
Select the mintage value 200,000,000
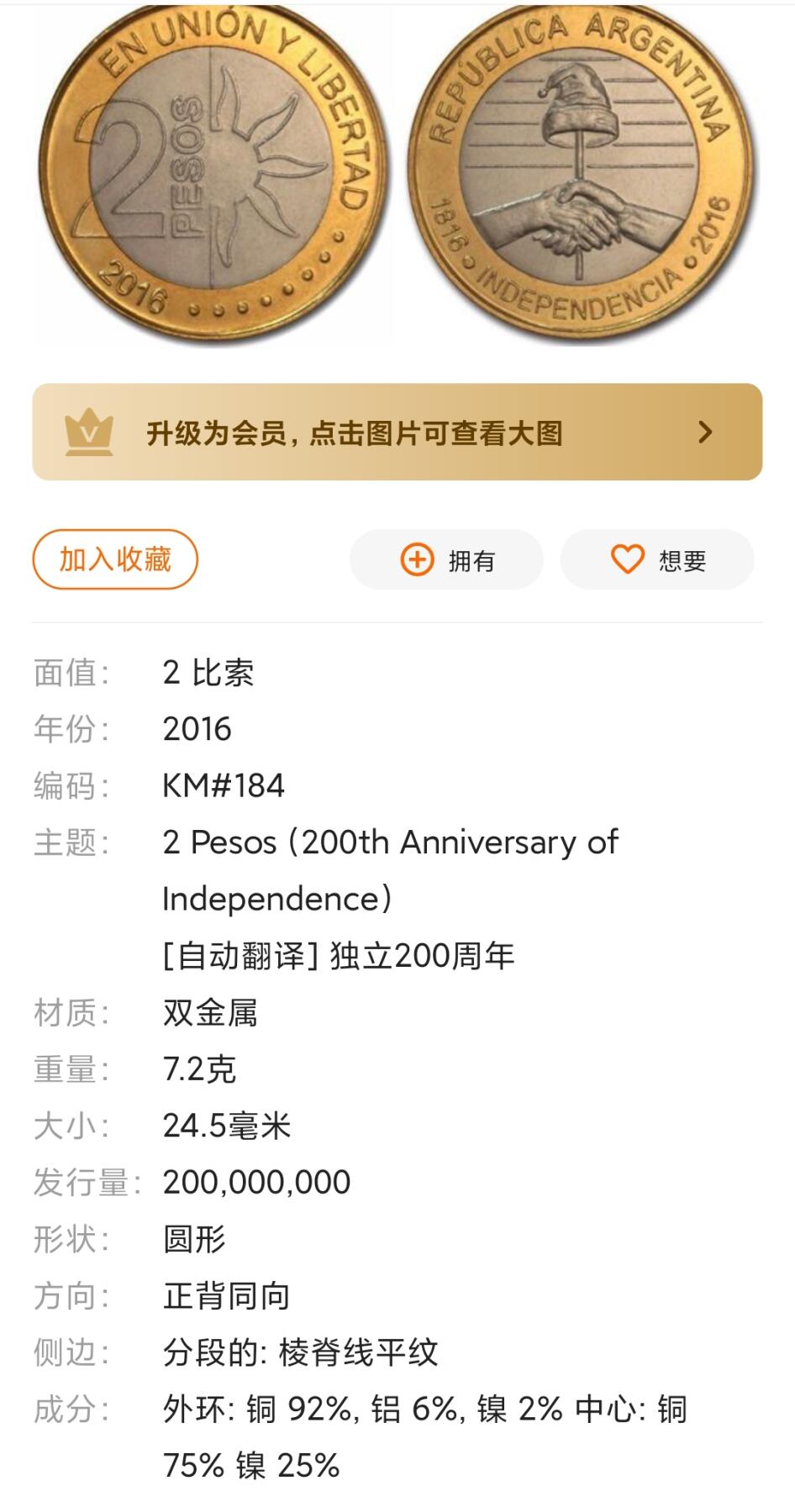pos(255,1182)
